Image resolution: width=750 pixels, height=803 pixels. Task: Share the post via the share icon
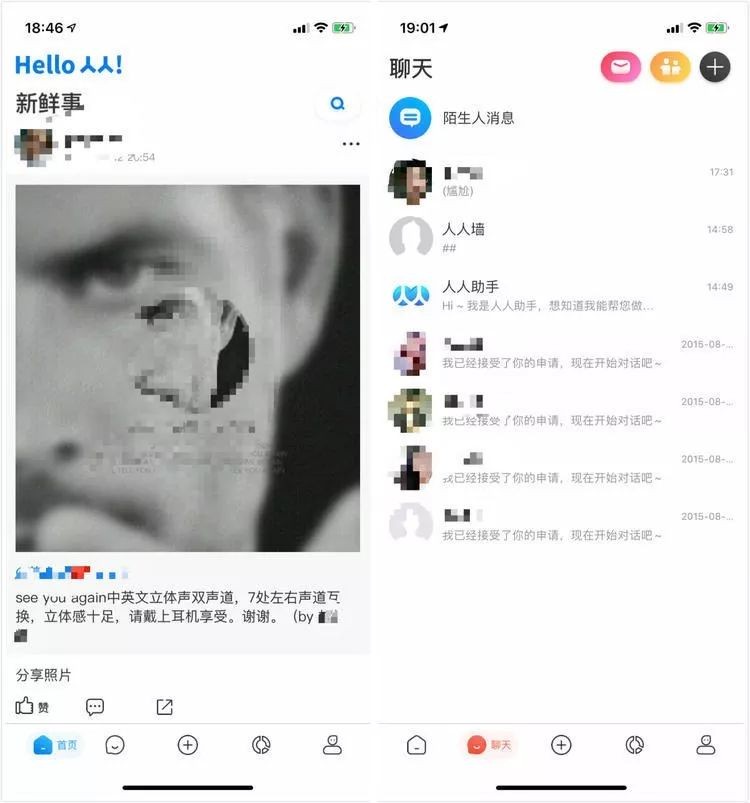pos(165,707)
